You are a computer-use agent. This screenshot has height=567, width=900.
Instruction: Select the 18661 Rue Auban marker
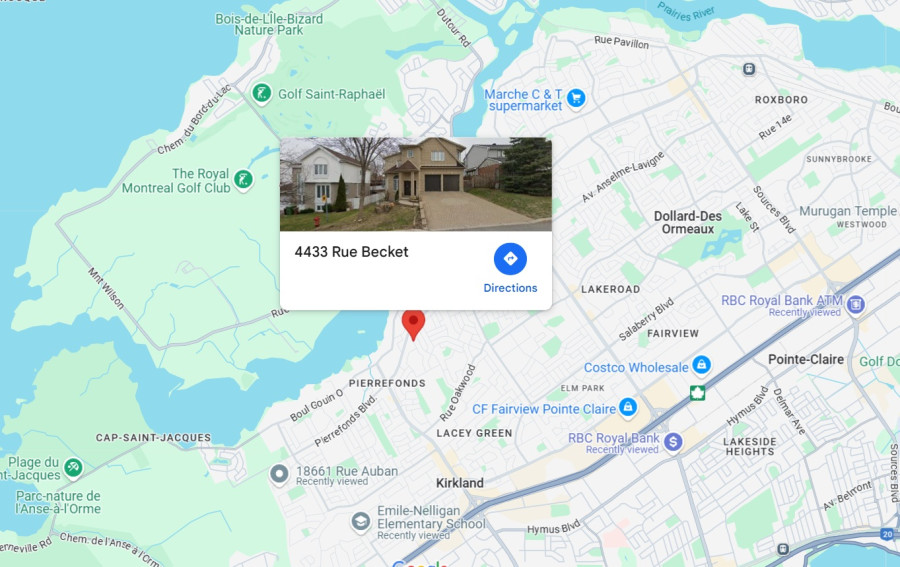tap(280, 473)
